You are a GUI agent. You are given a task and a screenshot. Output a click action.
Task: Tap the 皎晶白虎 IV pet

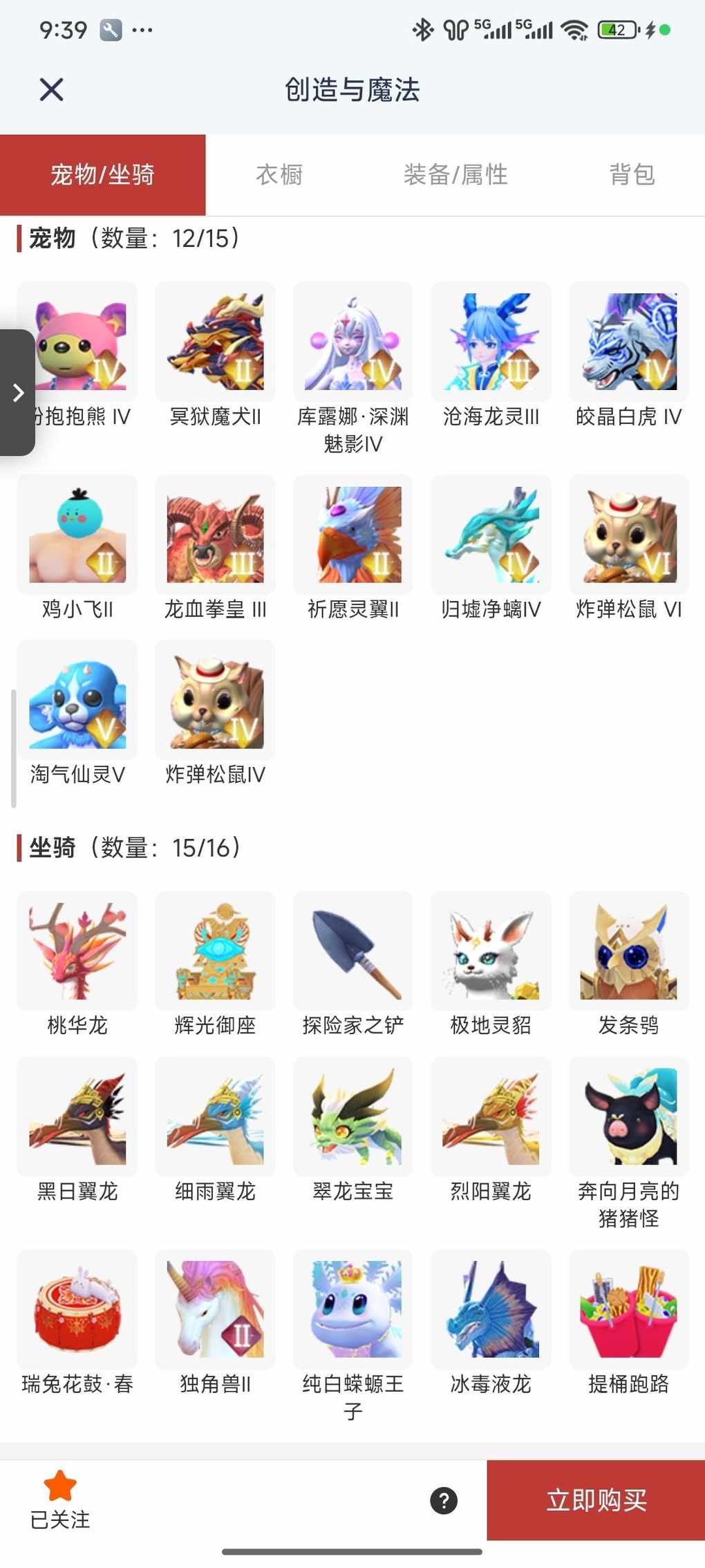[628, 342]
